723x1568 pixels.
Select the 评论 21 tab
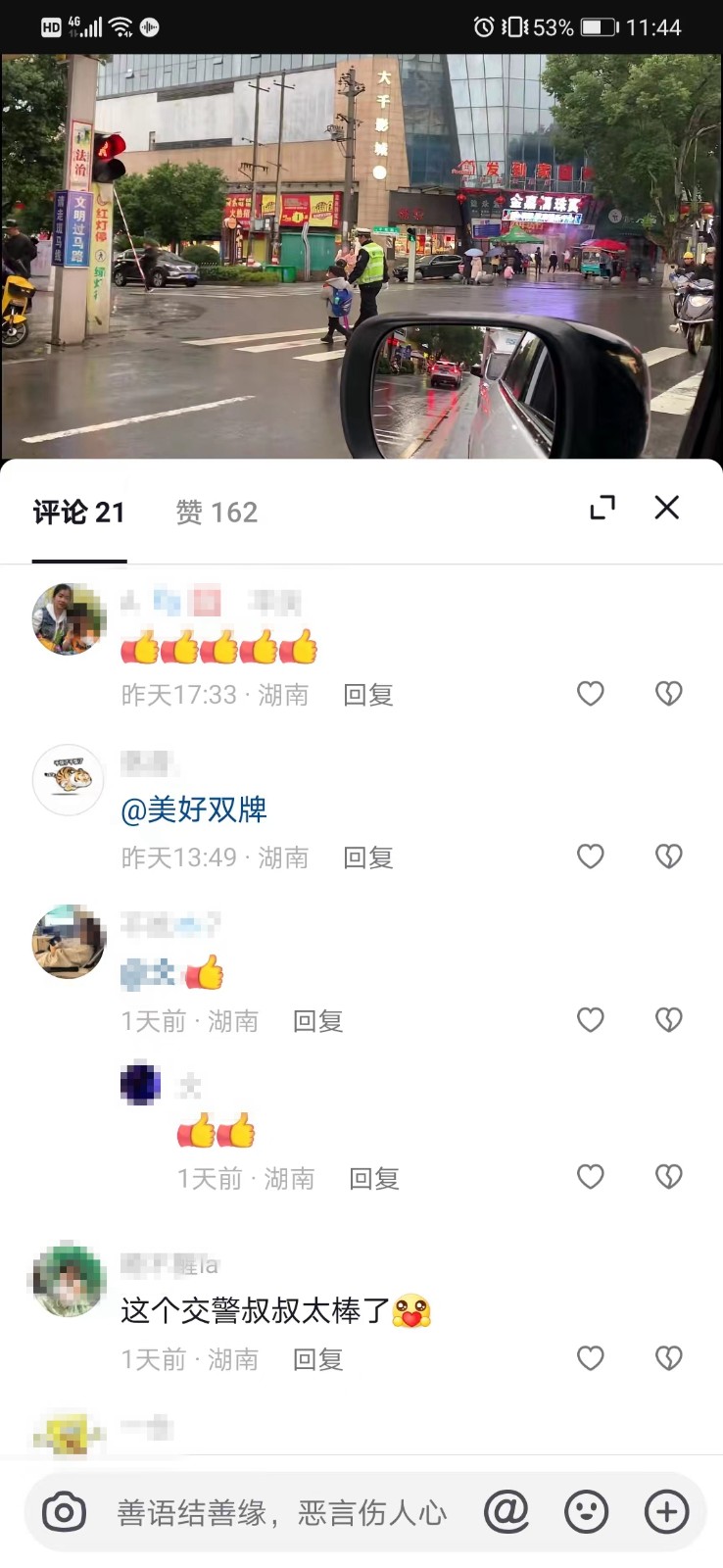(x=78, y=513)
